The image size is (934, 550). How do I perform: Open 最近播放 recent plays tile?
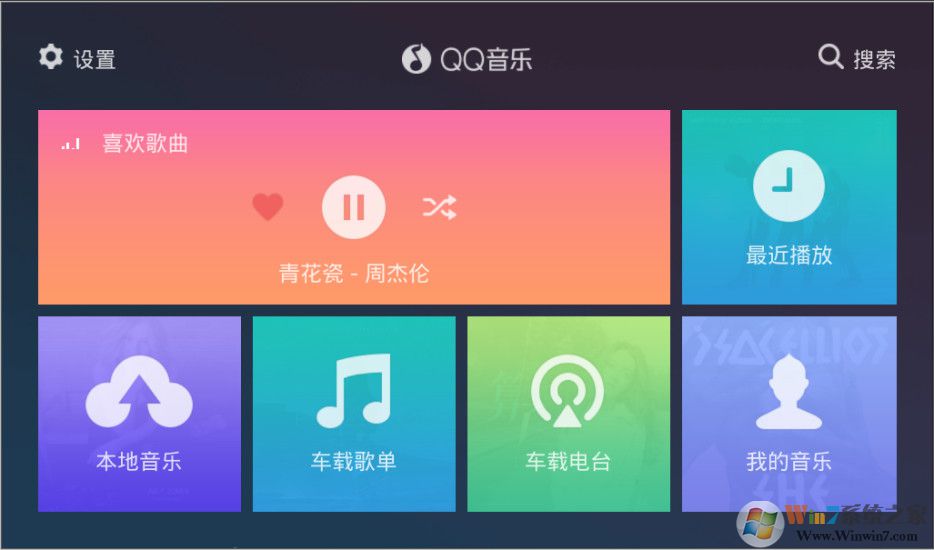(789, 207)
